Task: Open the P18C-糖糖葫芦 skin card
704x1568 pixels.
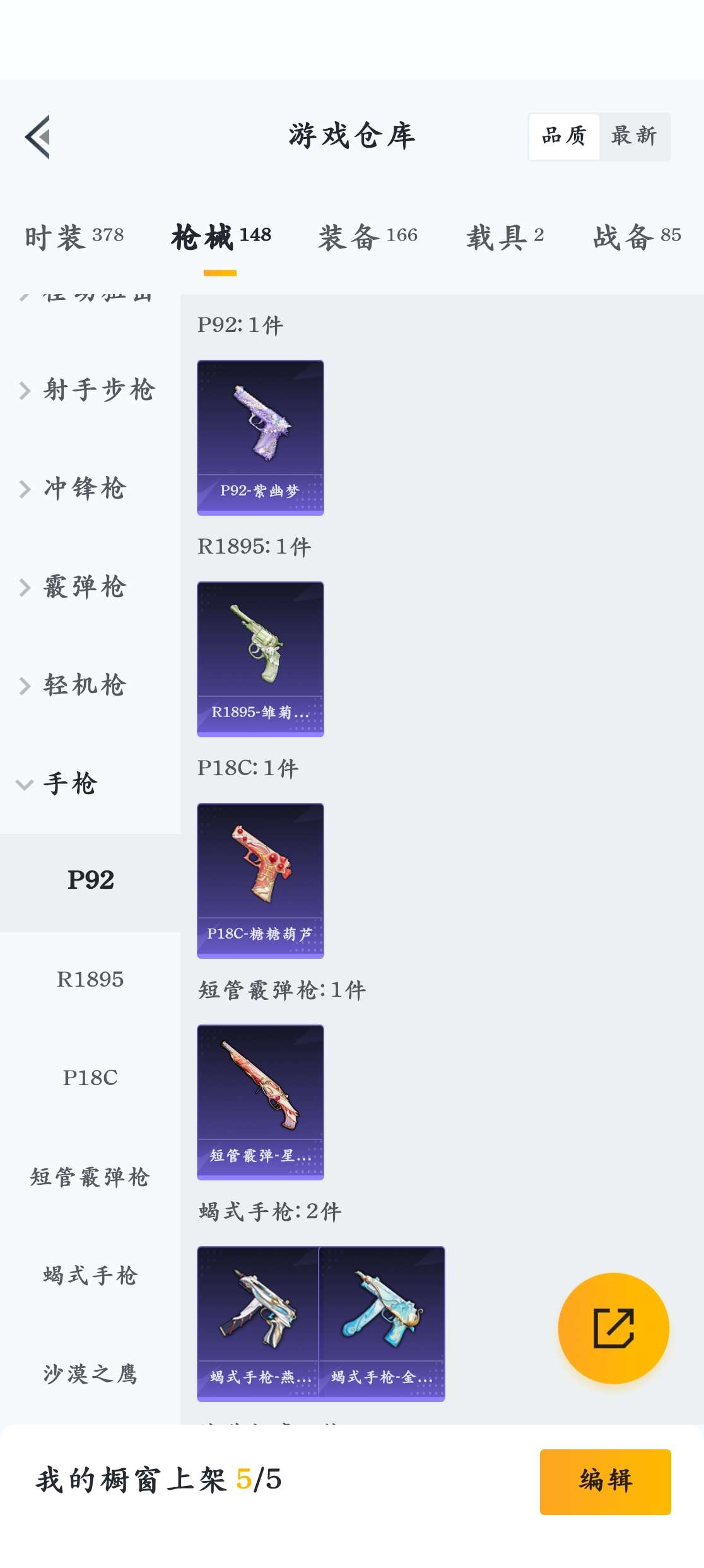Action: (x=261, y=881)
